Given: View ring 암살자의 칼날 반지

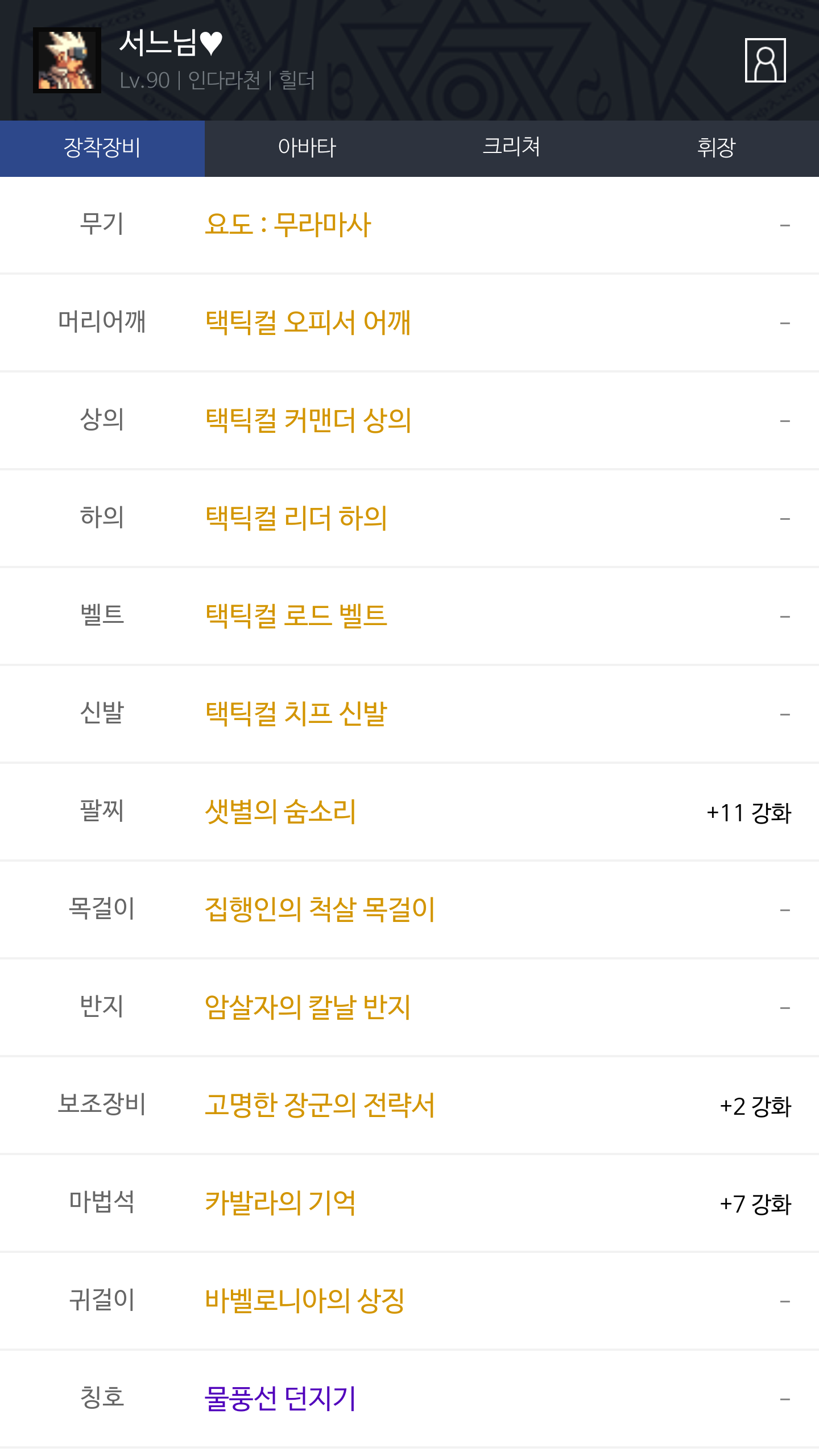Looking at the screenshot, I should pos(308,1007).
